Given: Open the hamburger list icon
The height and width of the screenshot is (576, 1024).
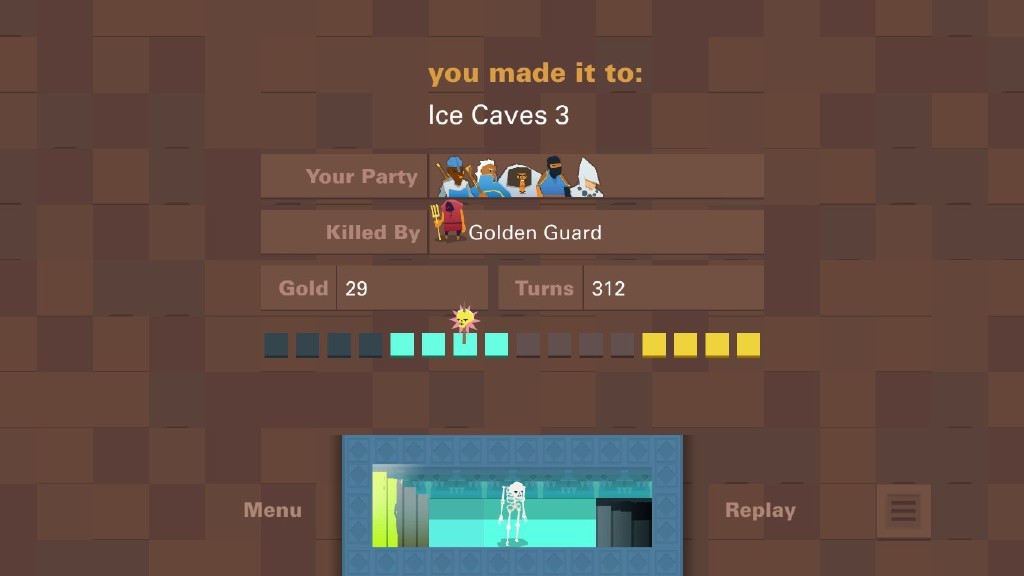Looking at the screenshot, I should point(903,510).
